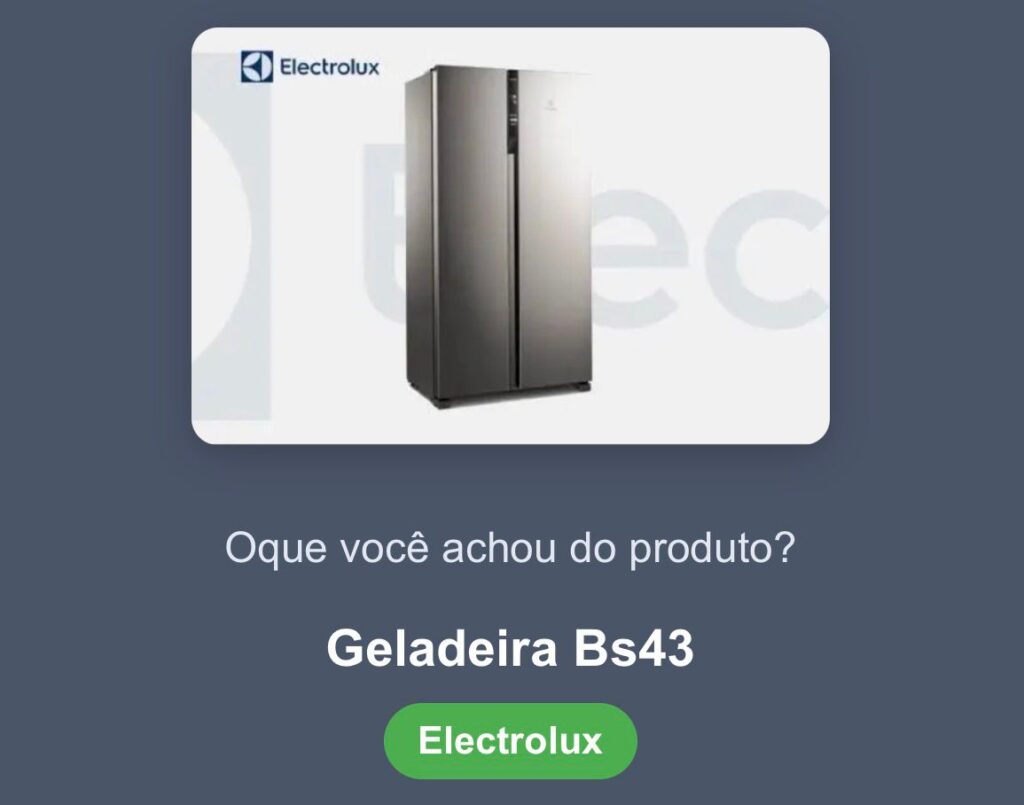Tap the green Electrolux button
This screenshot has width=1024, height=805.
tap(510, 741)
